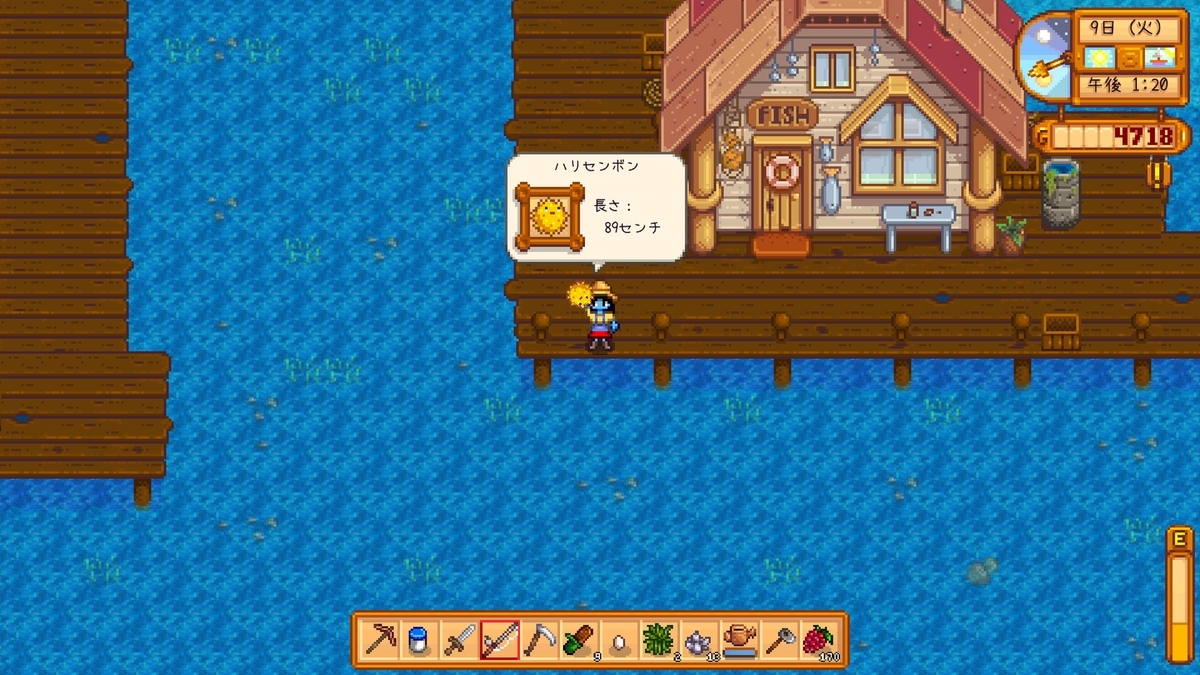The width and height of the screenshot is (1200, 675).
Task: Select the fishing rod slot
Action: pyautogui.click(x=500, y=640)
